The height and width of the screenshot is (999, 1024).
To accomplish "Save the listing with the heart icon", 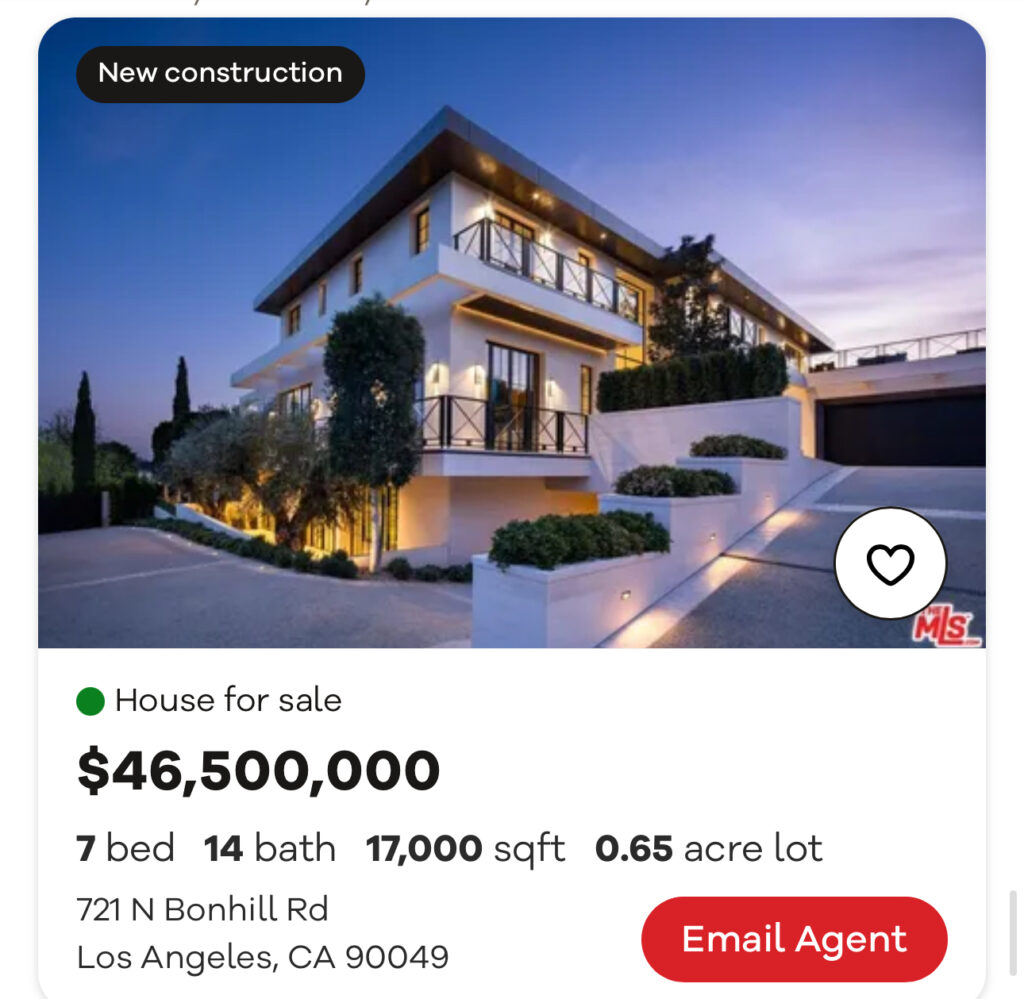I will (x=889, y=564).
